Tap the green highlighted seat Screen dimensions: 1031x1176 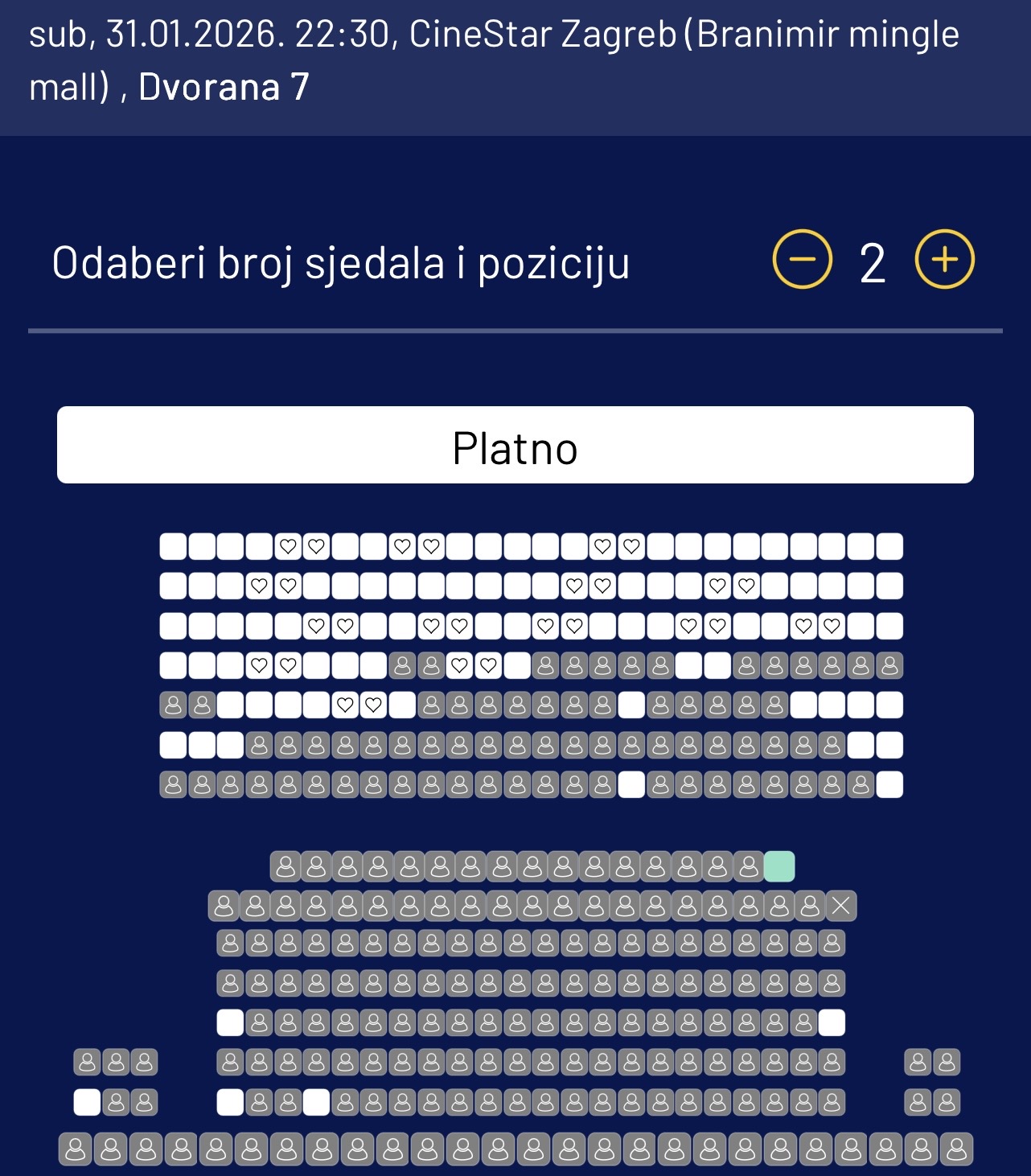[778, 867]
